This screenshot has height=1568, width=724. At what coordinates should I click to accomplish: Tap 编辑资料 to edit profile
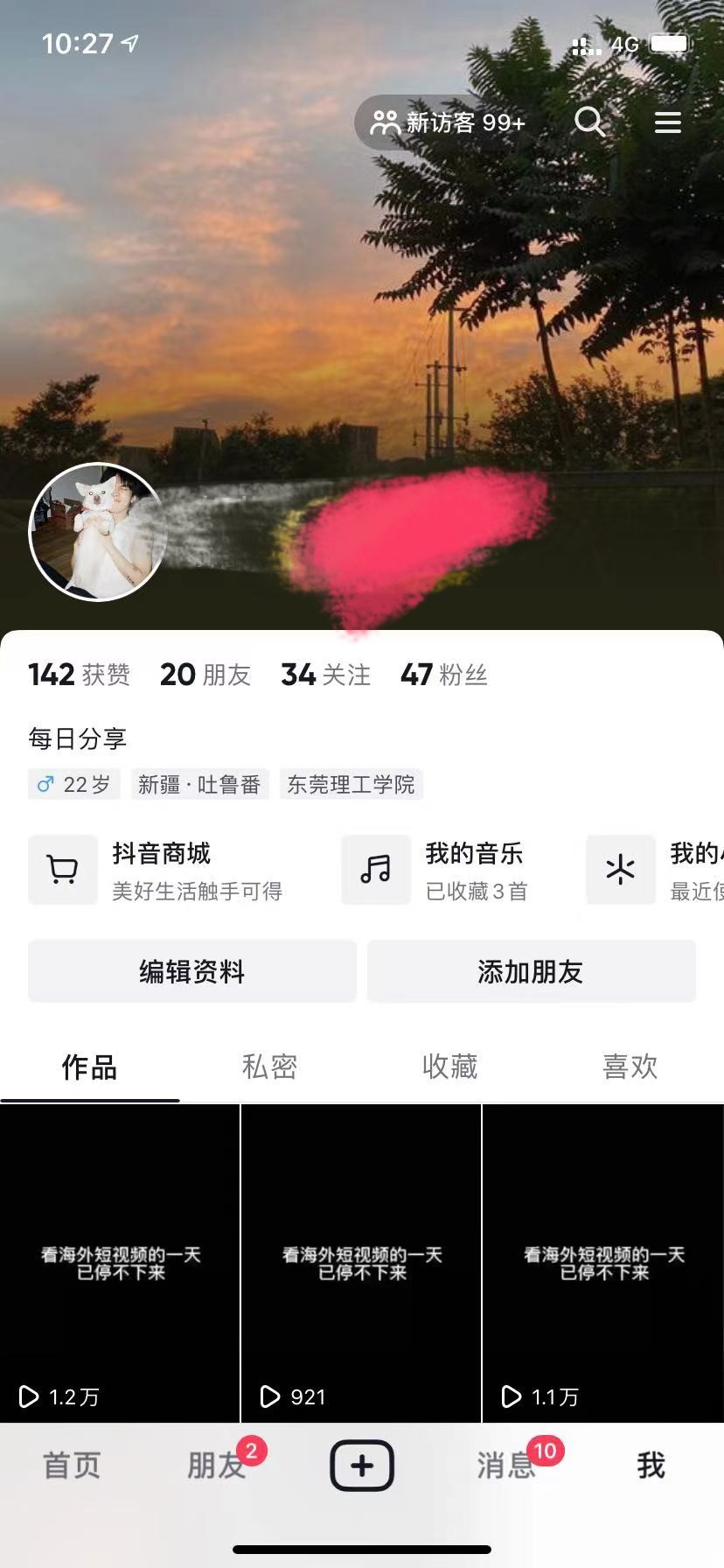(x=192, y=971)
